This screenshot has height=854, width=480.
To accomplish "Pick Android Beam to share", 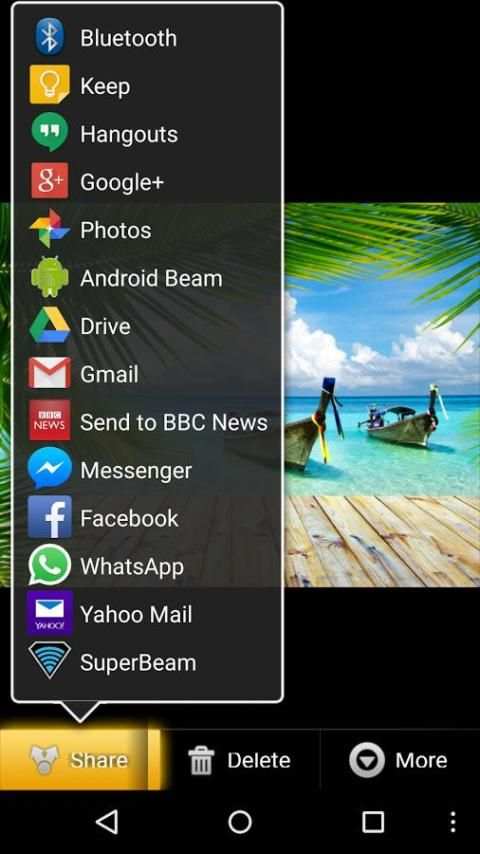I will [x=147, y=278].
